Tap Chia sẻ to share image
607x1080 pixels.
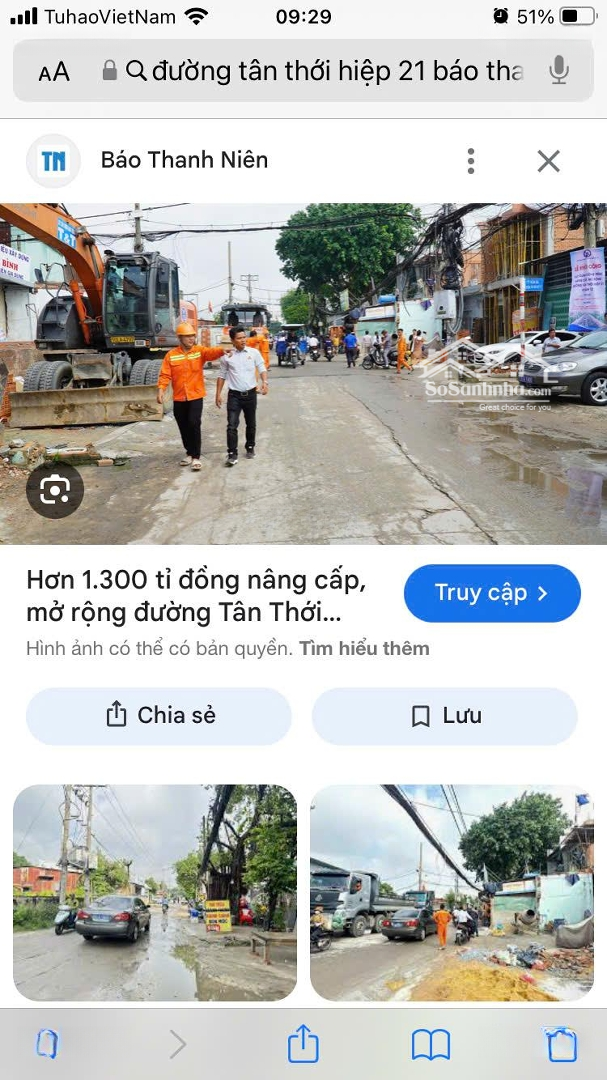[159, 715]
